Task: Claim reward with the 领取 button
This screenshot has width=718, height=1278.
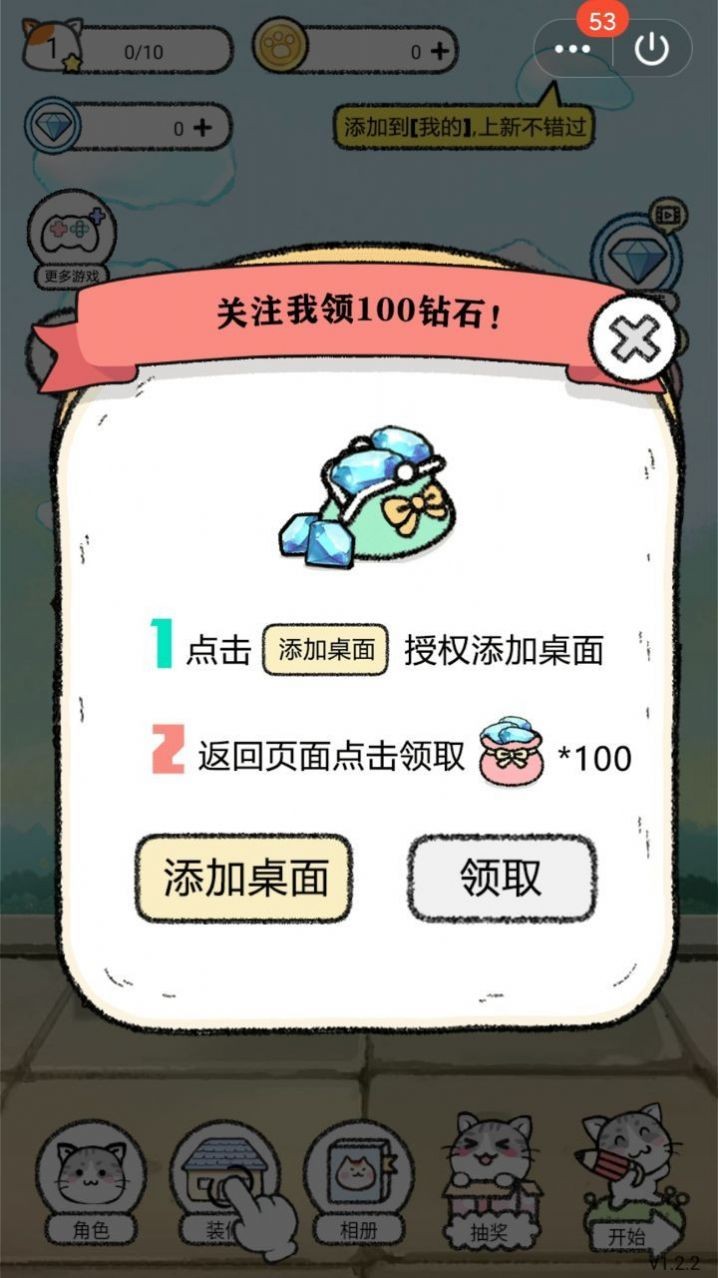Action: click(501, 878)
